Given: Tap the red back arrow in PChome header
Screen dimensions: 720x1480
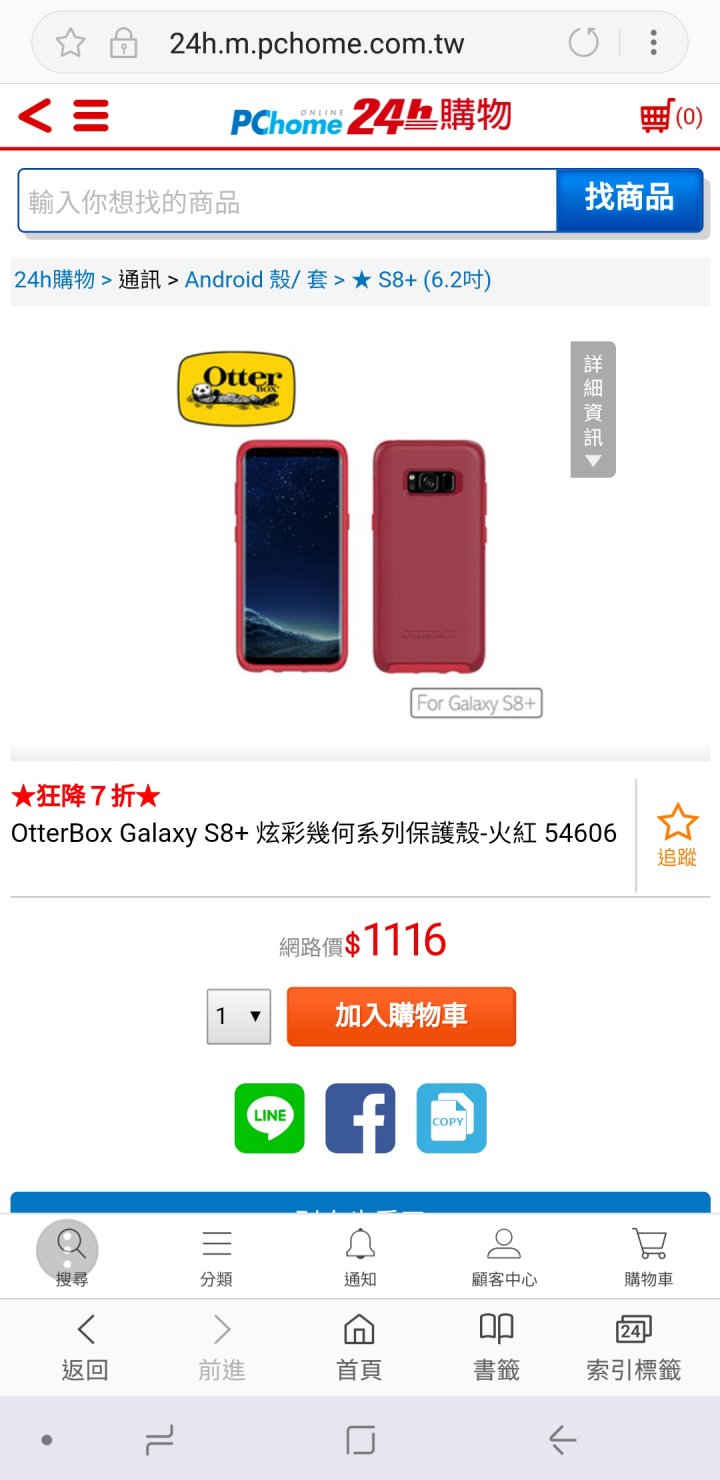Looking at the screenshot, I should point(35,116).
